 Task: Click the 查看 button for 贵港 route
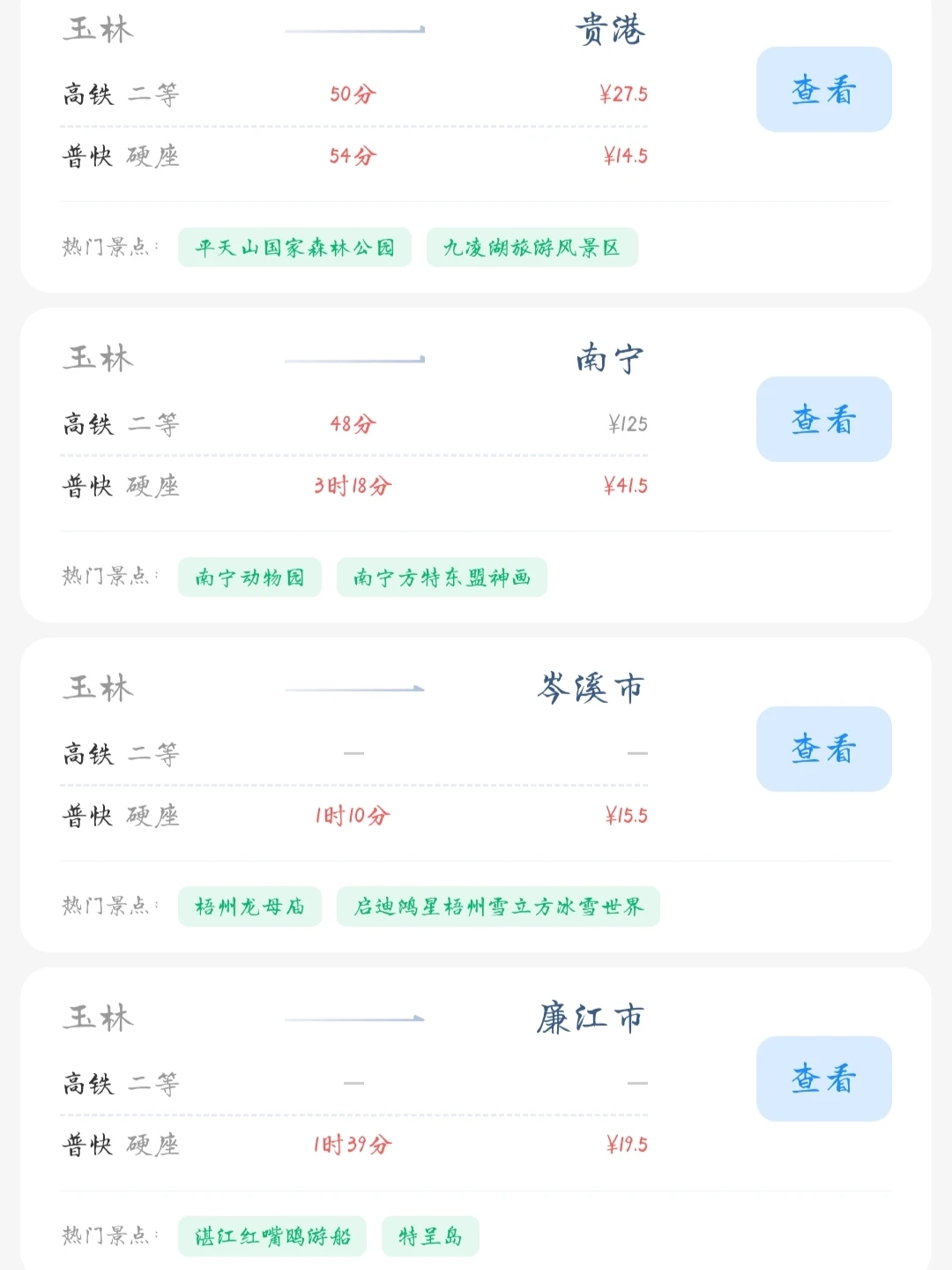pyautogui.click(x=822, y=89)
